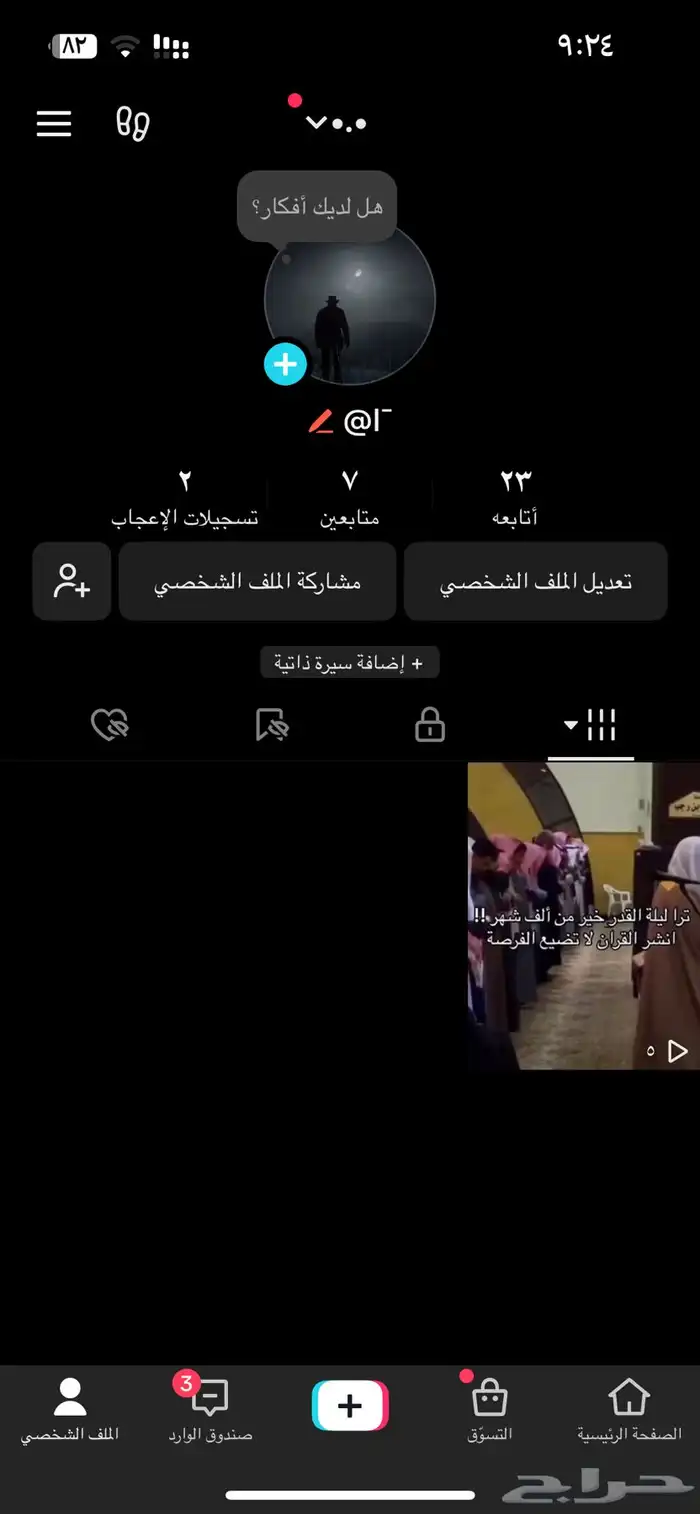Switch to the private videos lock tab
700x1514 pixels.
[x=430, y=726]
